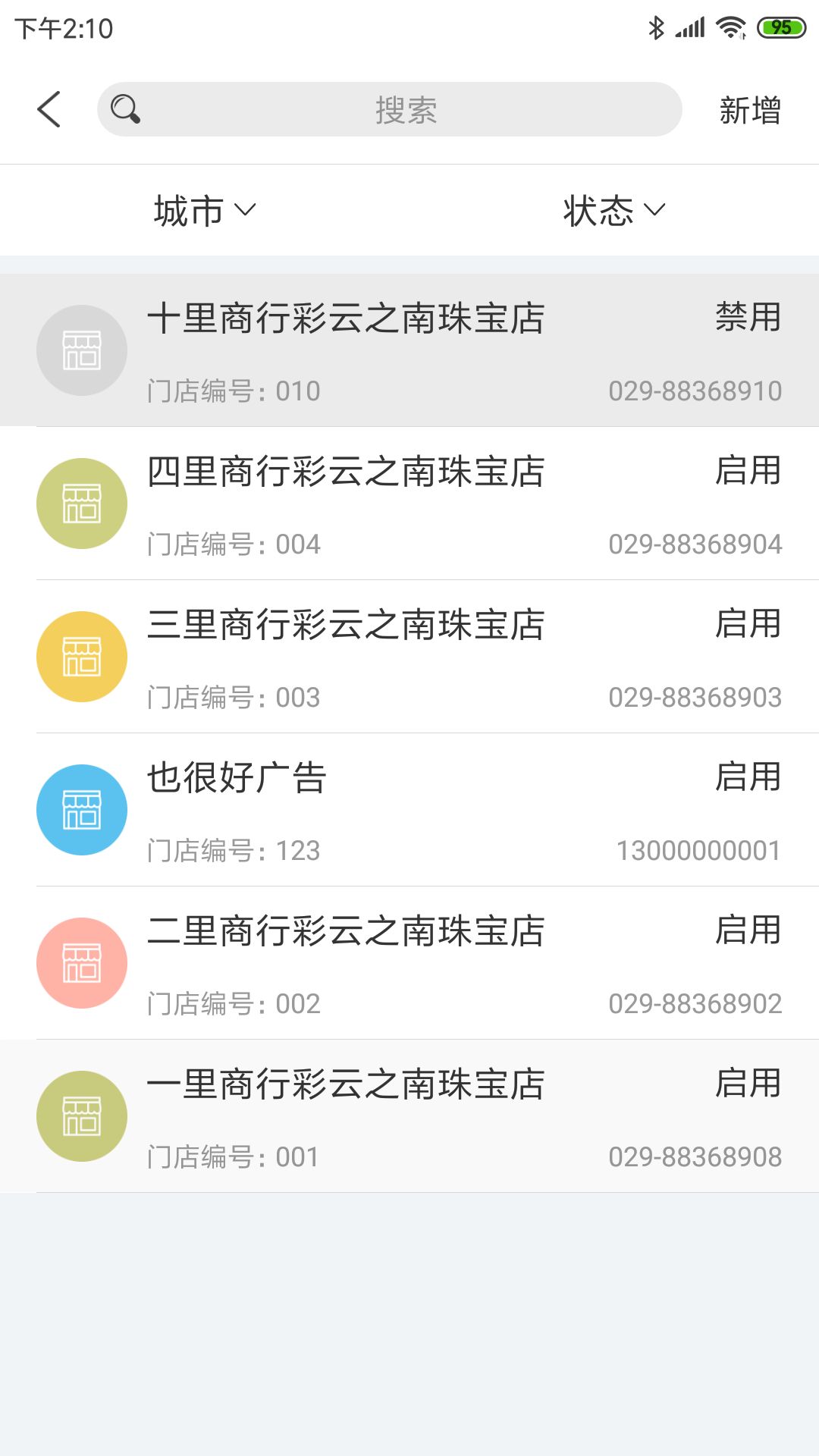Select the store icon next to 一里商行
This screenshot has width=819, height=1456.
82,1116
